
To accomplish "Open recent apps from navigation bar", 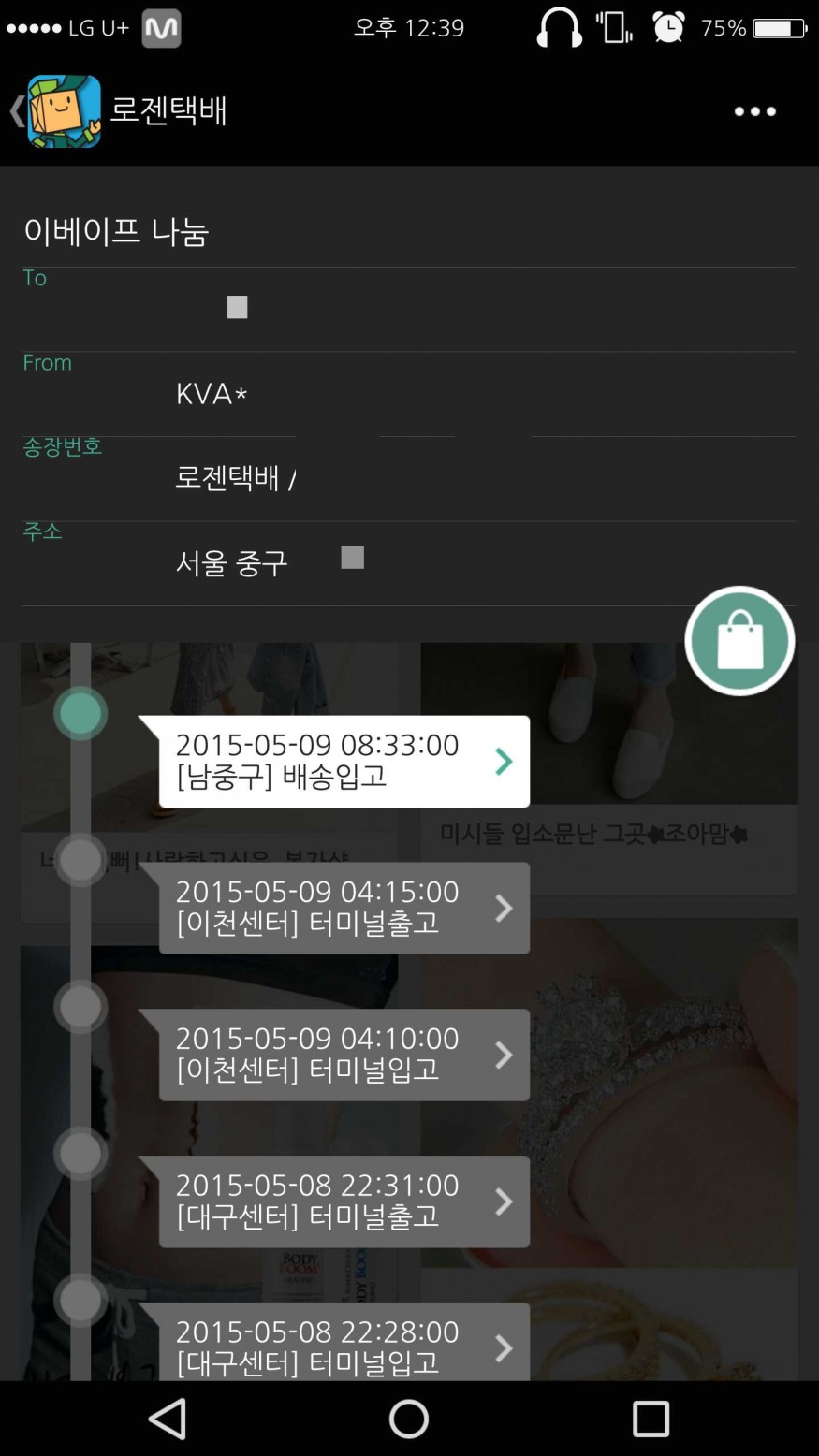I will click(651, 1419).
